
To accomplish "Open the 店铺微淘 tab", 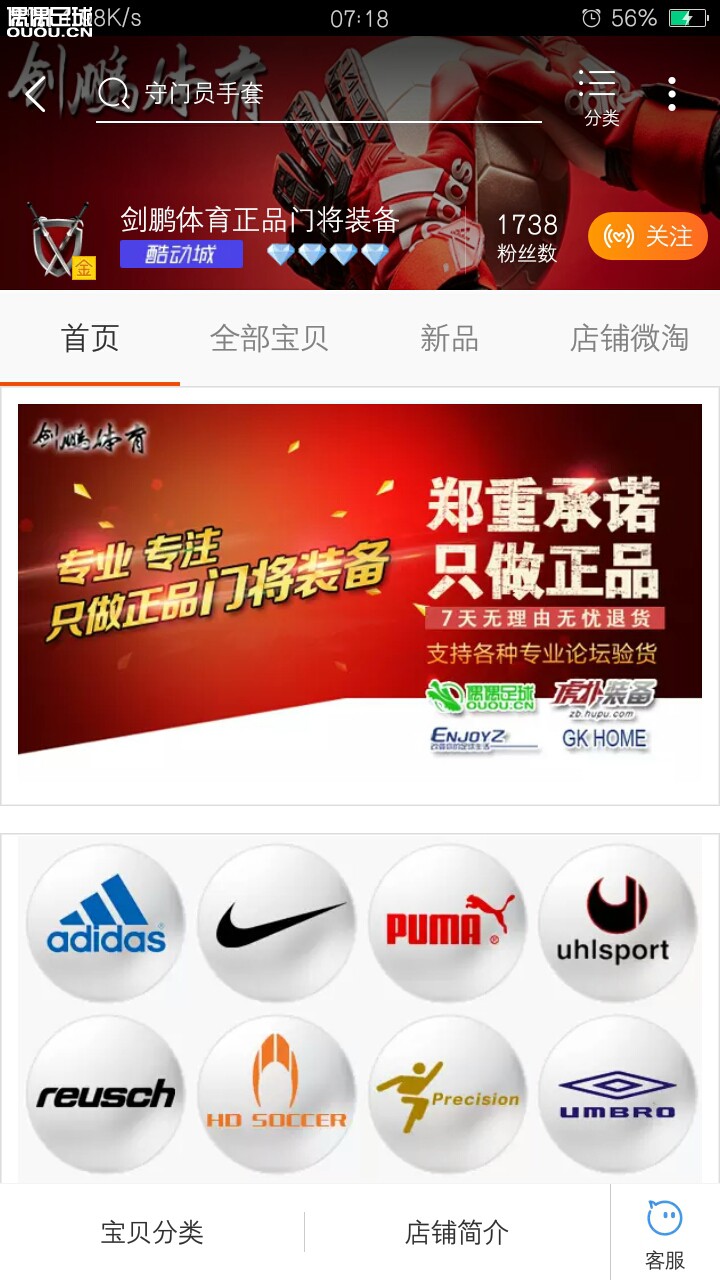I will pos(629,339).
